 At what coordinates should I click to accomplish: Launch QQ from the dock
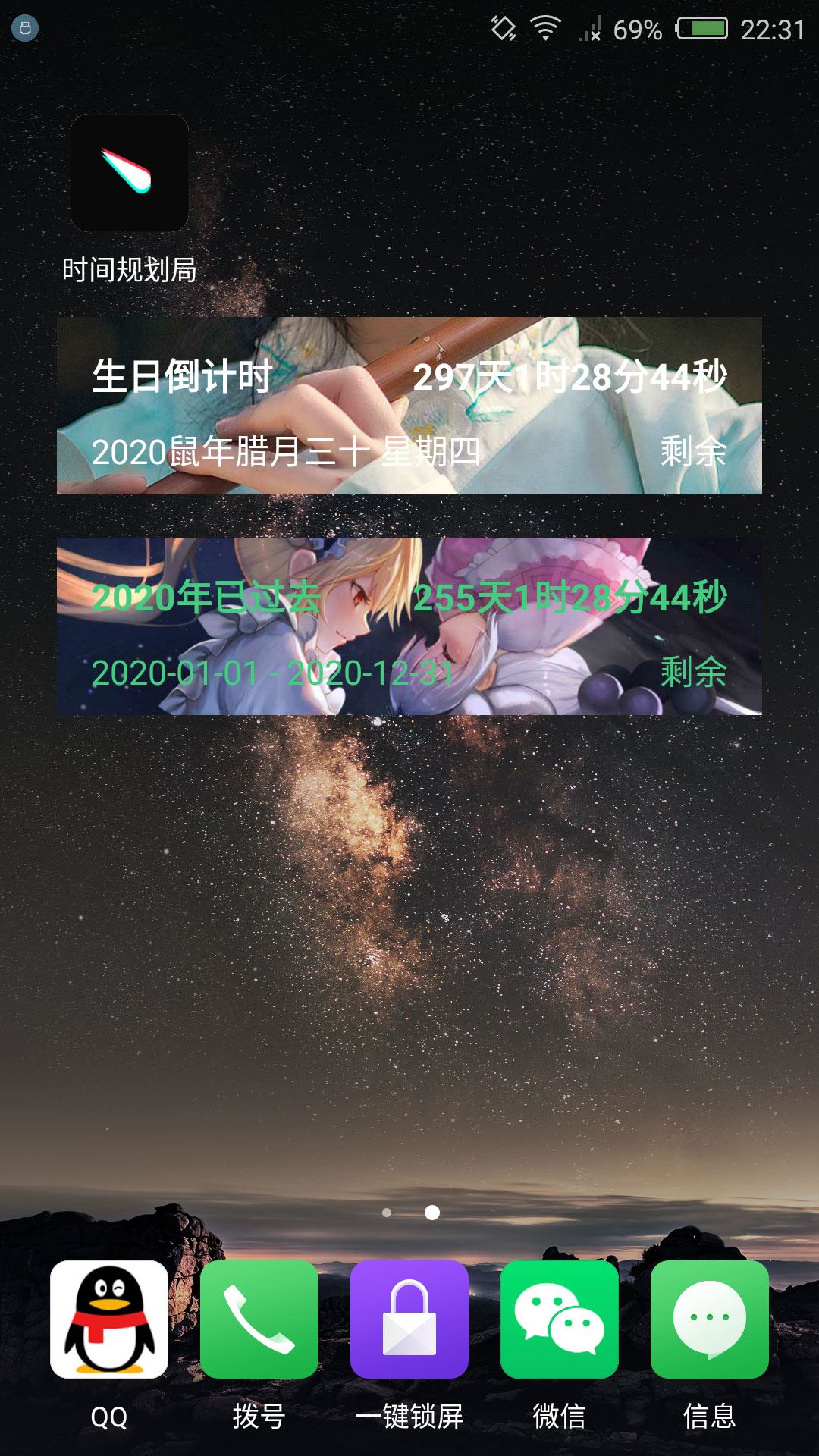(109, 1319)
